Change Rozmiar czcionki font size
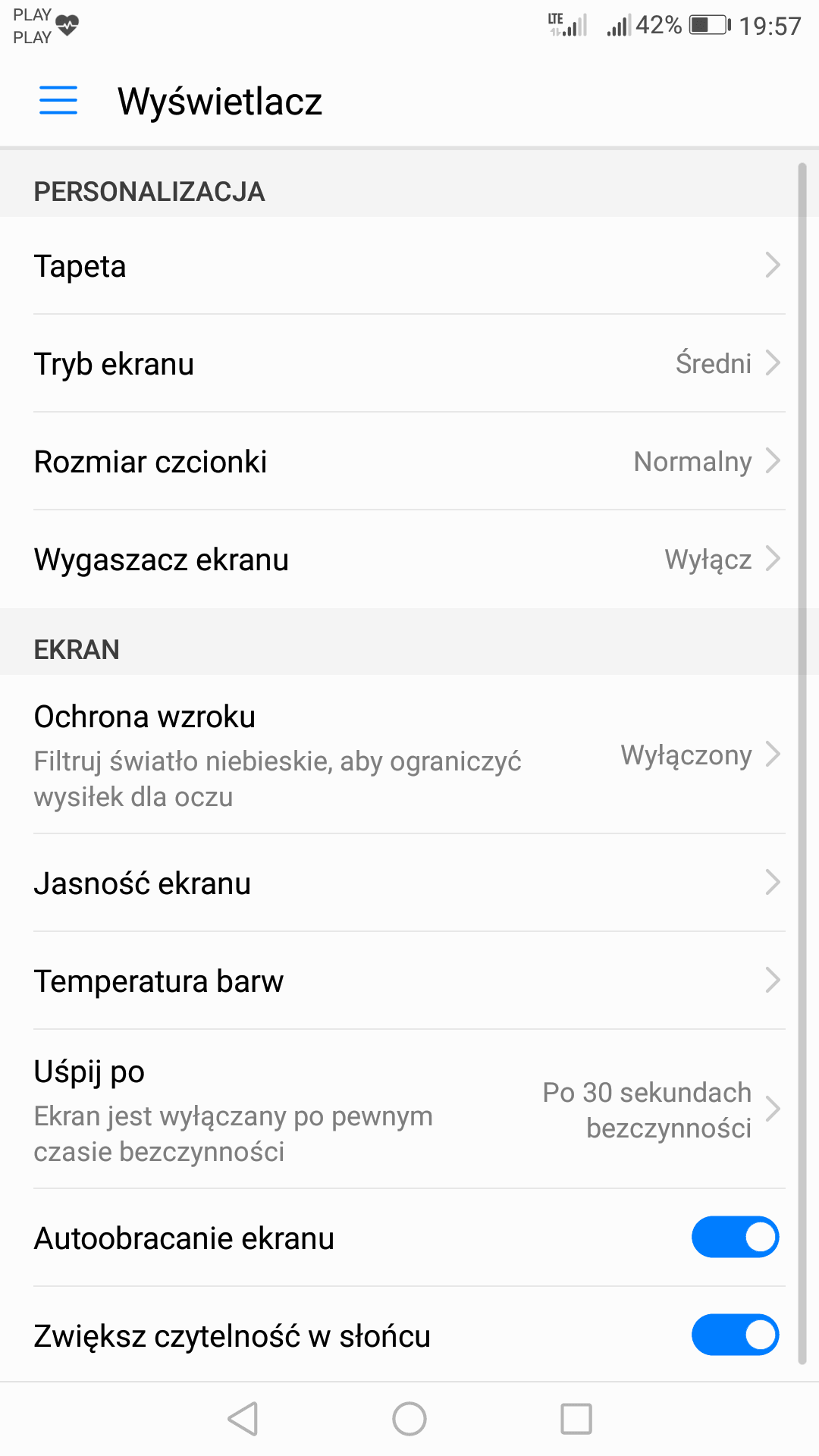 click(x=409, y=461)
